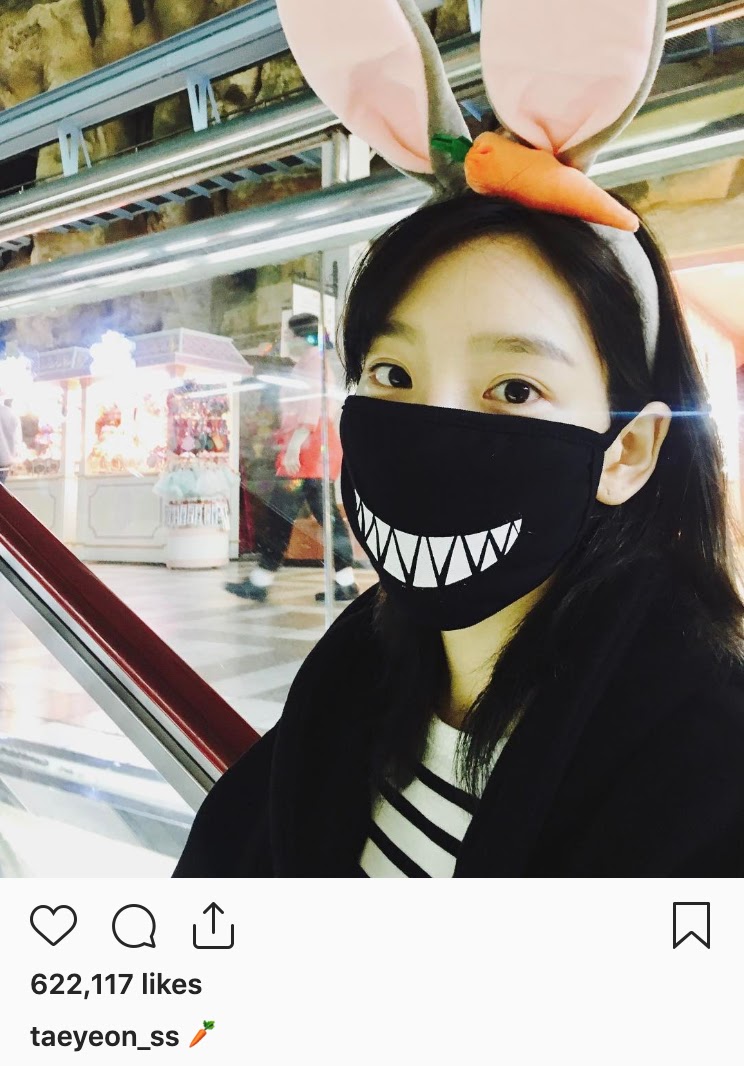744x1066 pixels.
Task: Save the post with the bookmark icon
Action: click(x=691, y=925)
